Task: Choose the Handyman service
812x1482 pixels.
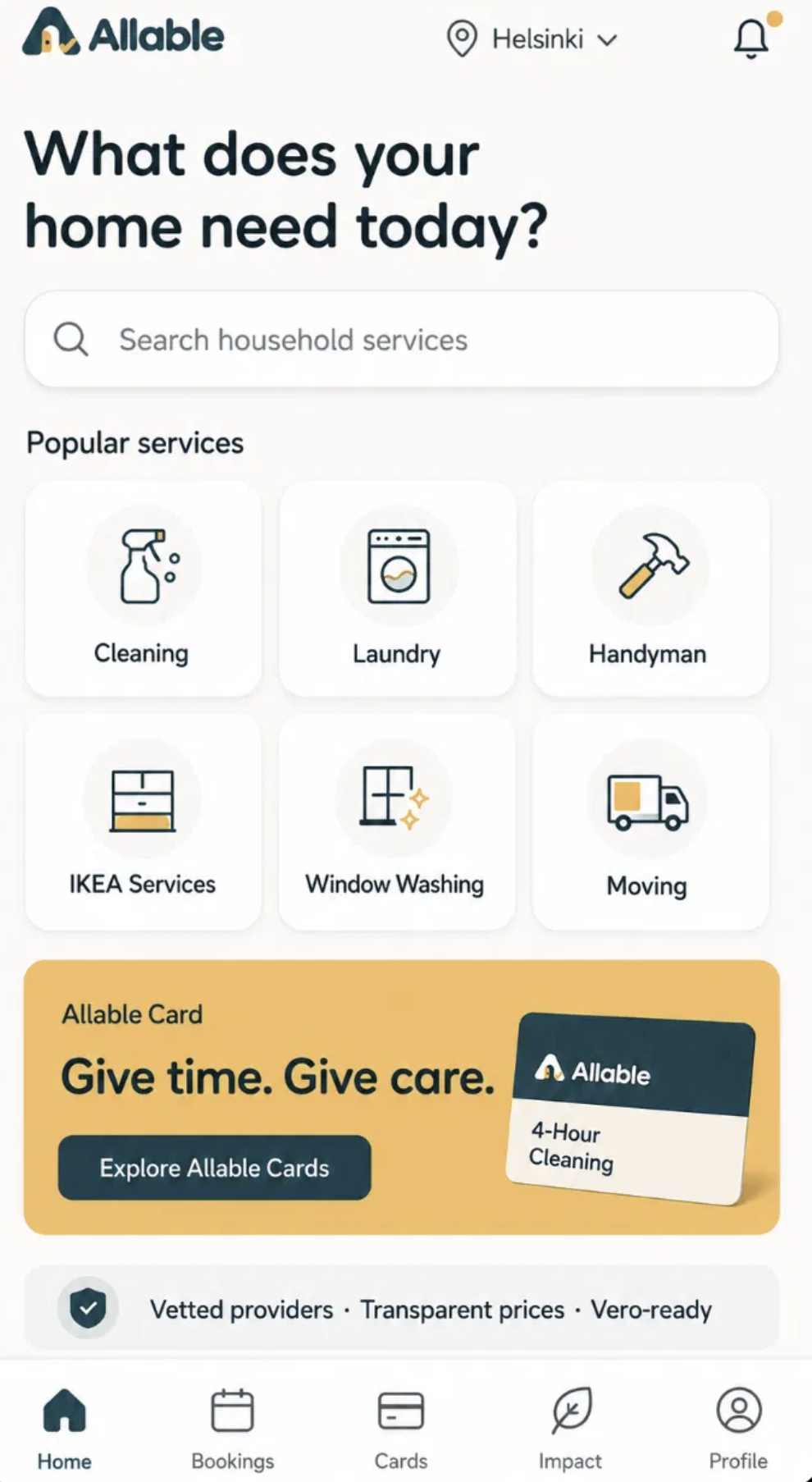Action: point(650,588)
